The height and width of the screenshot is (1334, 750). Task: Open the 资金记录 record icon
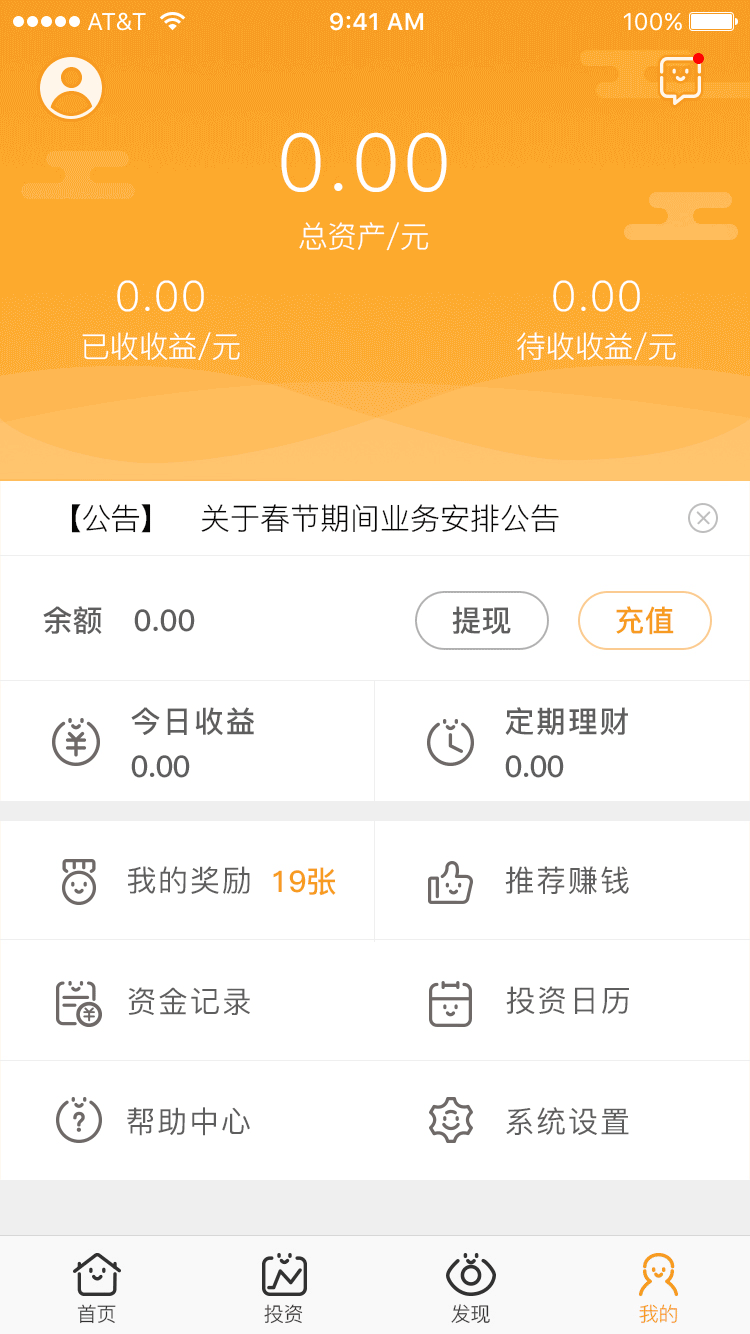coord(78,1000)
